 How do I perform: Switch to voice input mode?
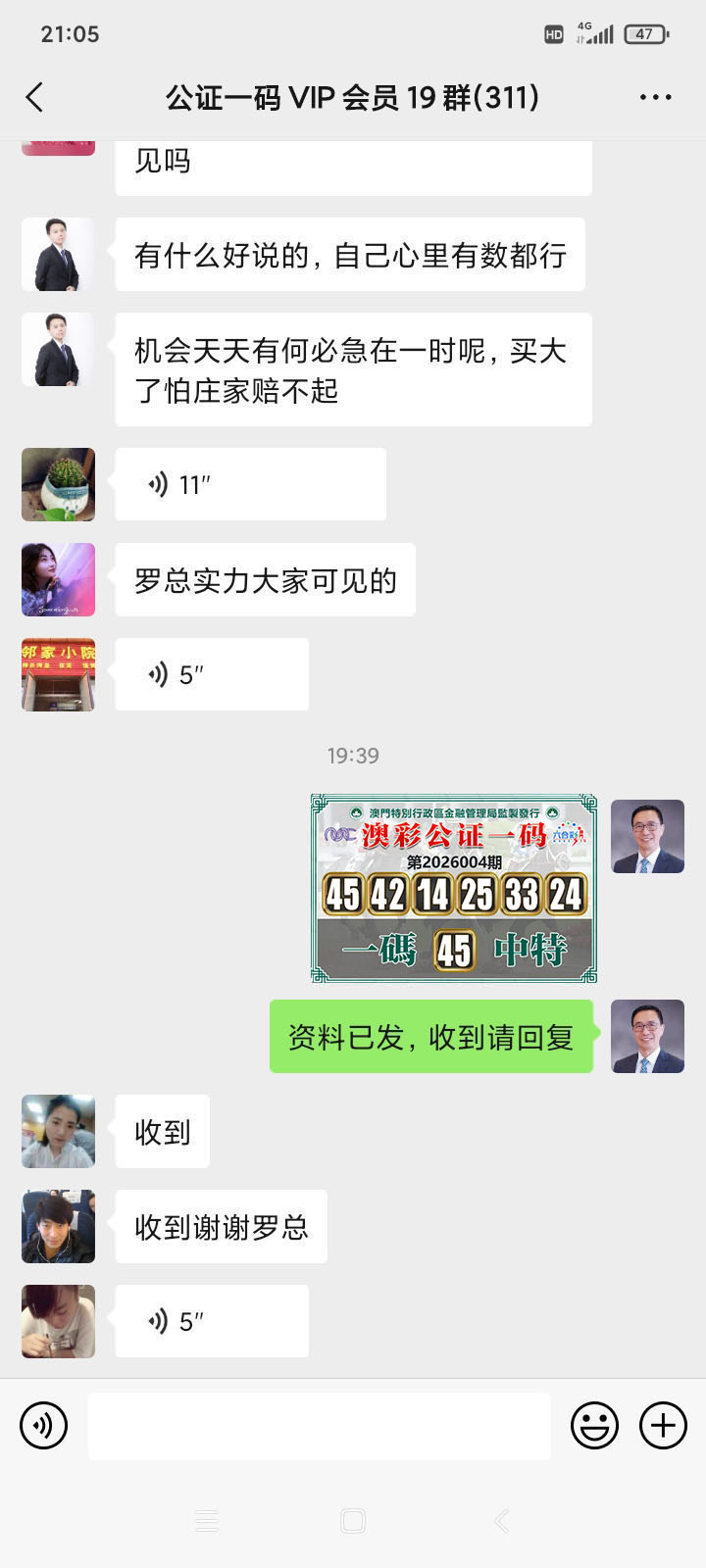[44, 1425]
